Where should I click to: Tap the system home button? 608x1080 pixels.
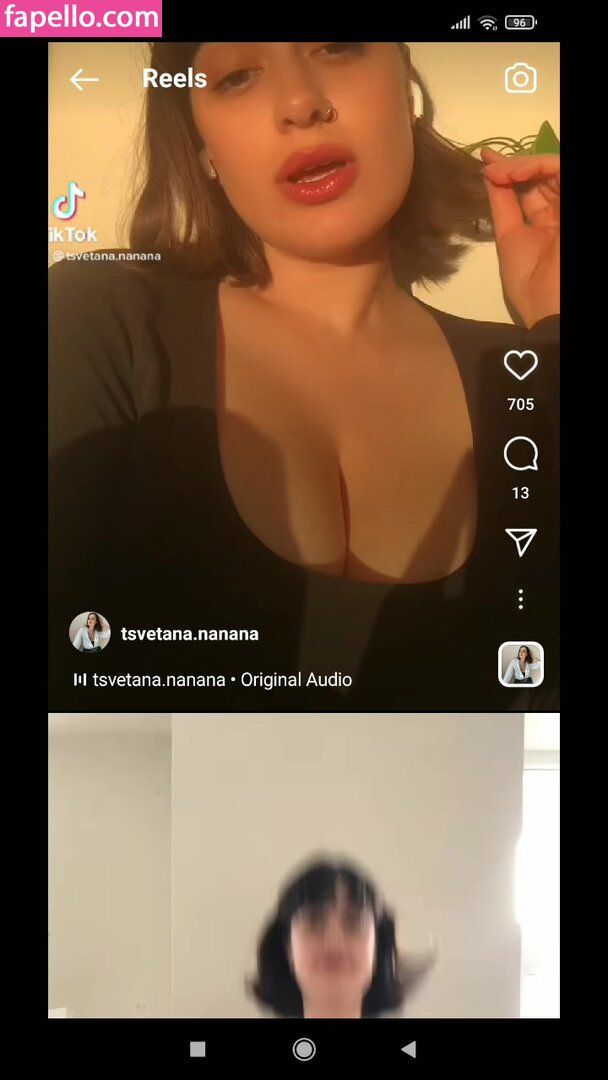(304, 1049)
